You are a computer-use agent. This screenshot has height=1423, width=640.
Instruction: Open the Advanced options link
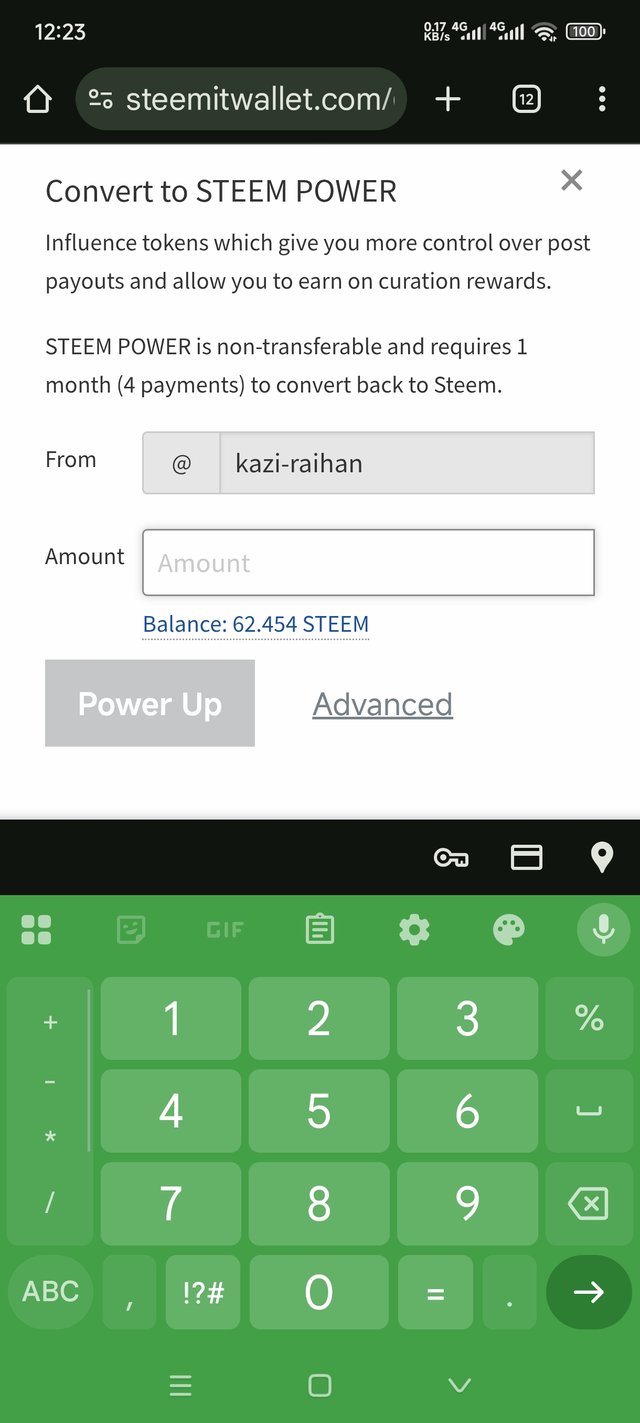pos(383,704)
